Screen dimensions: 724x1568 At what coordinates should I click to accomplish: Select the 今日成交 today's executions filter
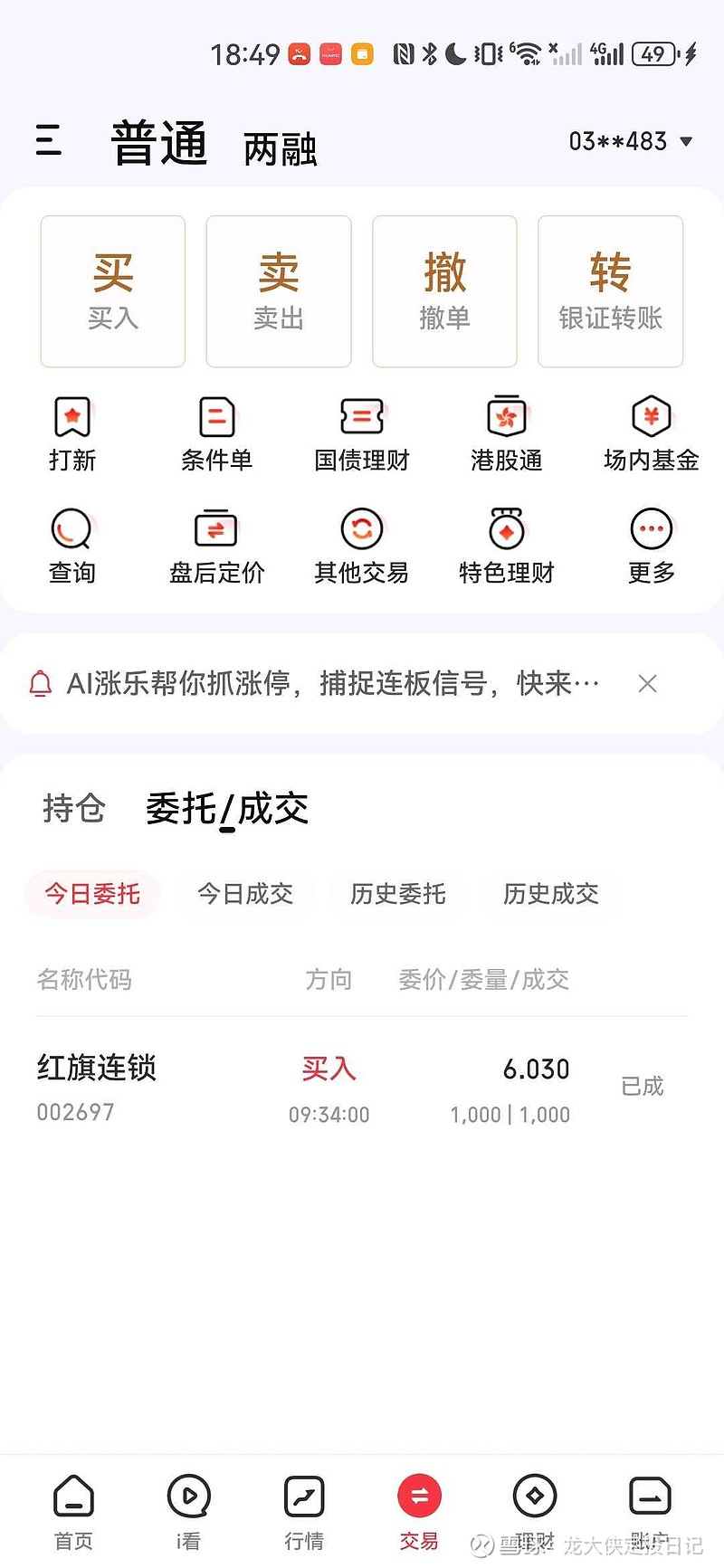click(245, 894)
